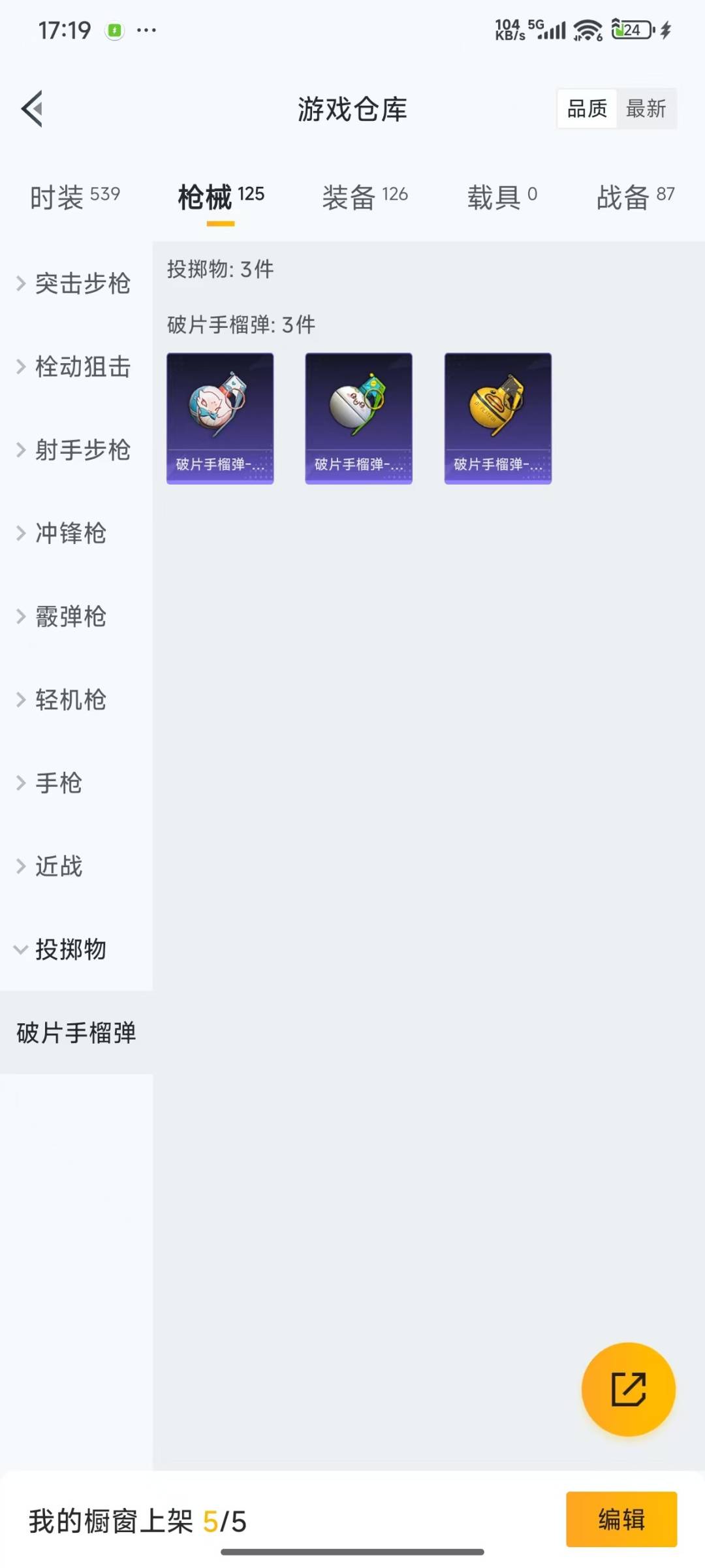
Task: Expand the 近战 category
Action: click(x=51, y=866)
